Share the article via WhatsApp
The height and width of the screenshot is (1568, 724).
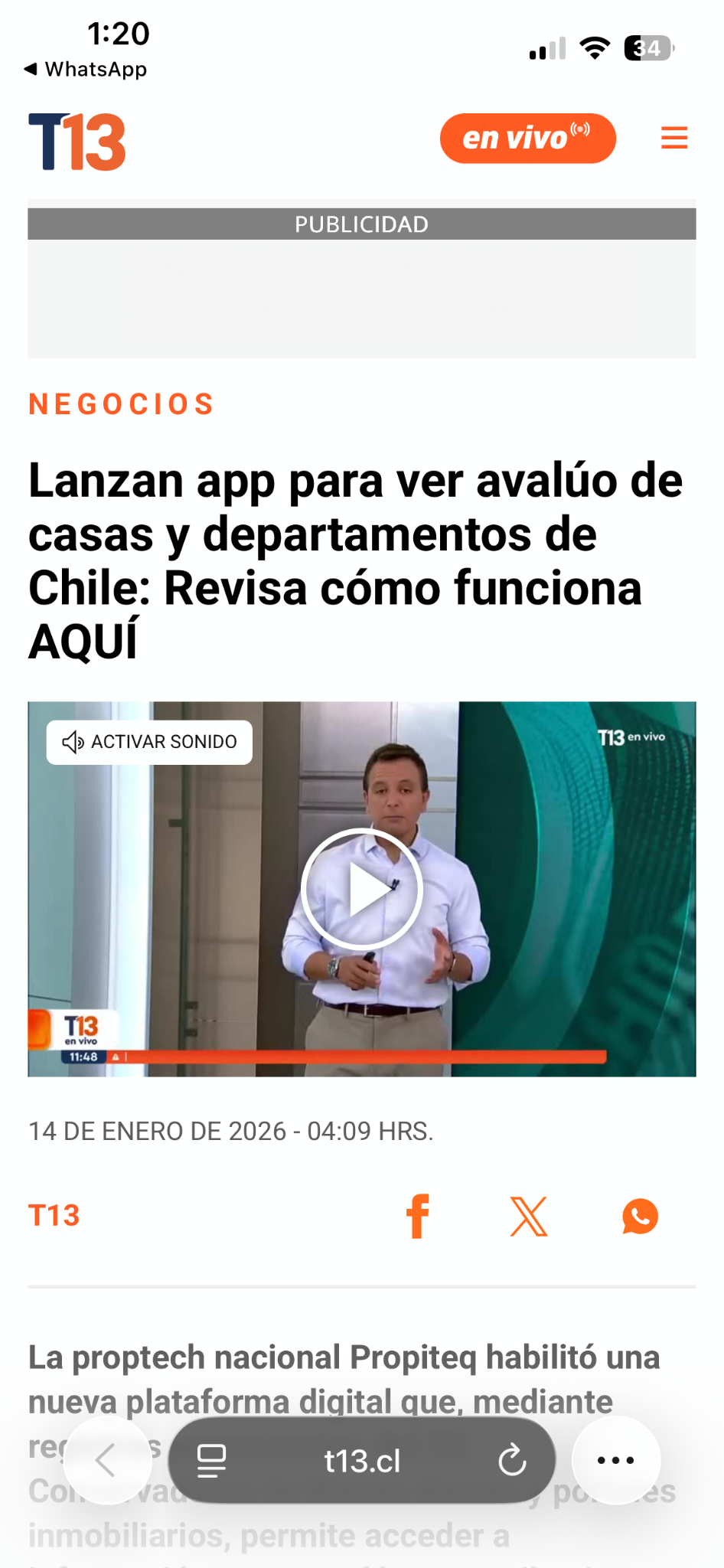tap(640, 1216)
